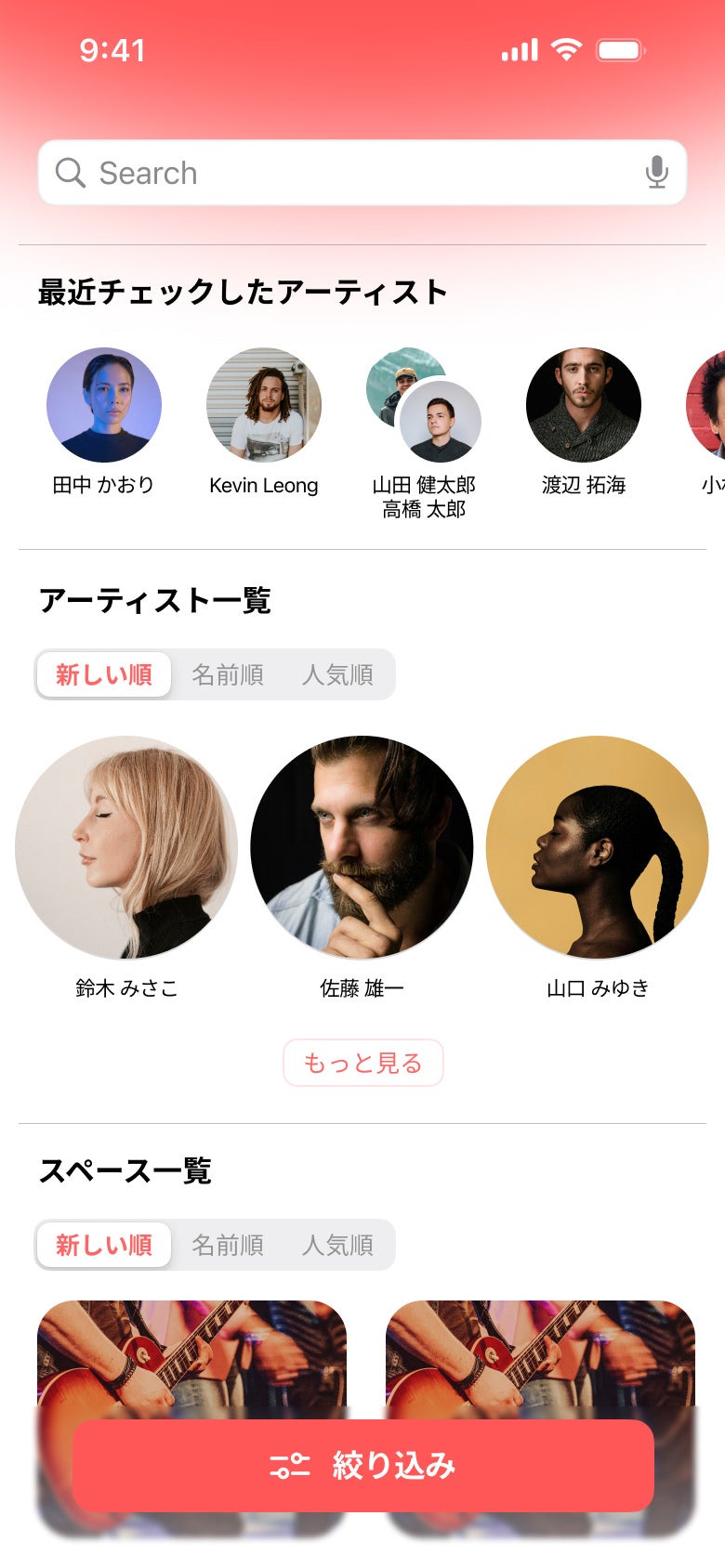Start voice search with the microphone icon
Image resolution: width=725 pixels, height=1568 pixels.
(x=656, y=173)
